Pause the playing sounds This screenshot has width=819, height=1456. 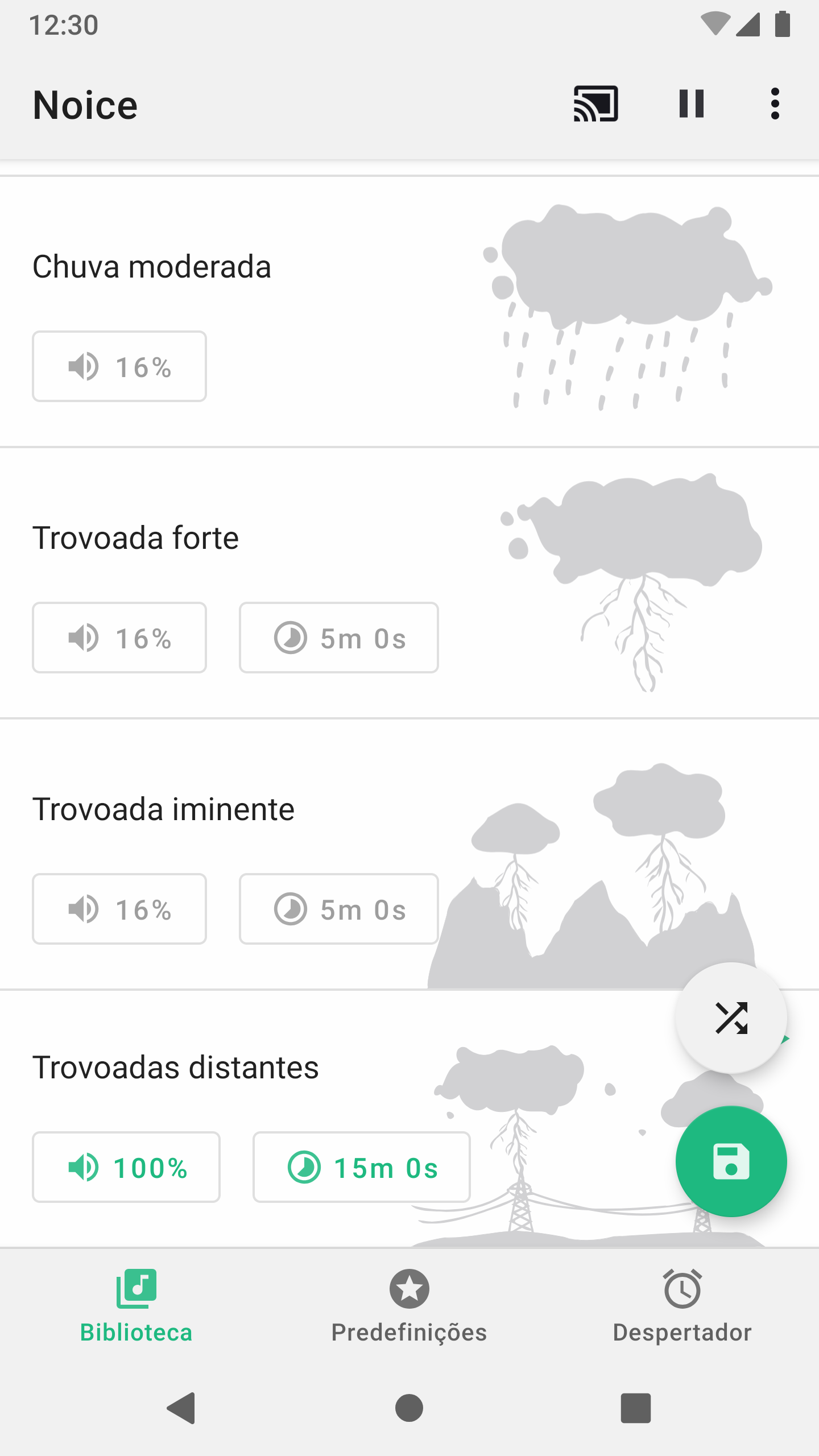tap(692, 104)
